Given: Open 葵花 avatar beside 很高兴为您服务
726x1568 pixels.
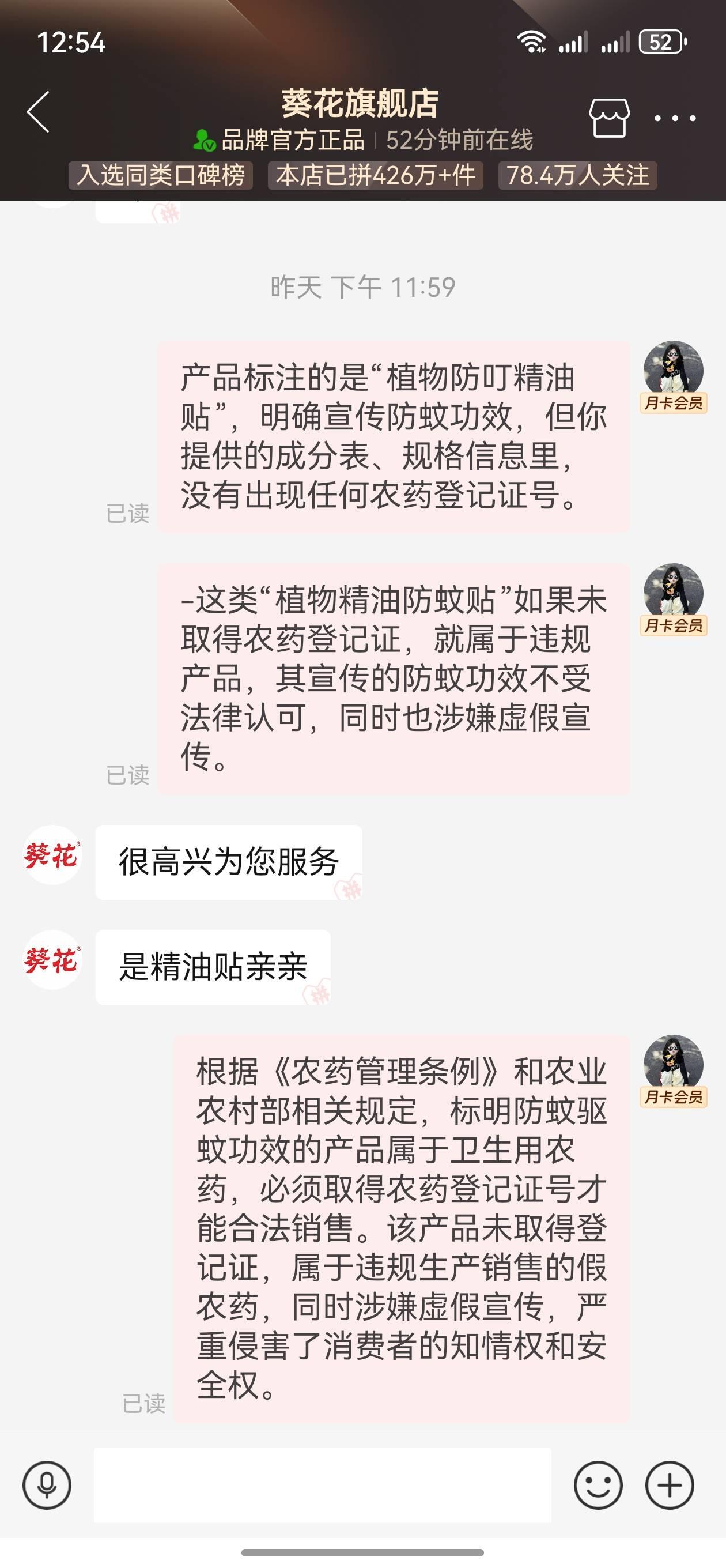Looking at the screenshot, I should coord(52,855).
